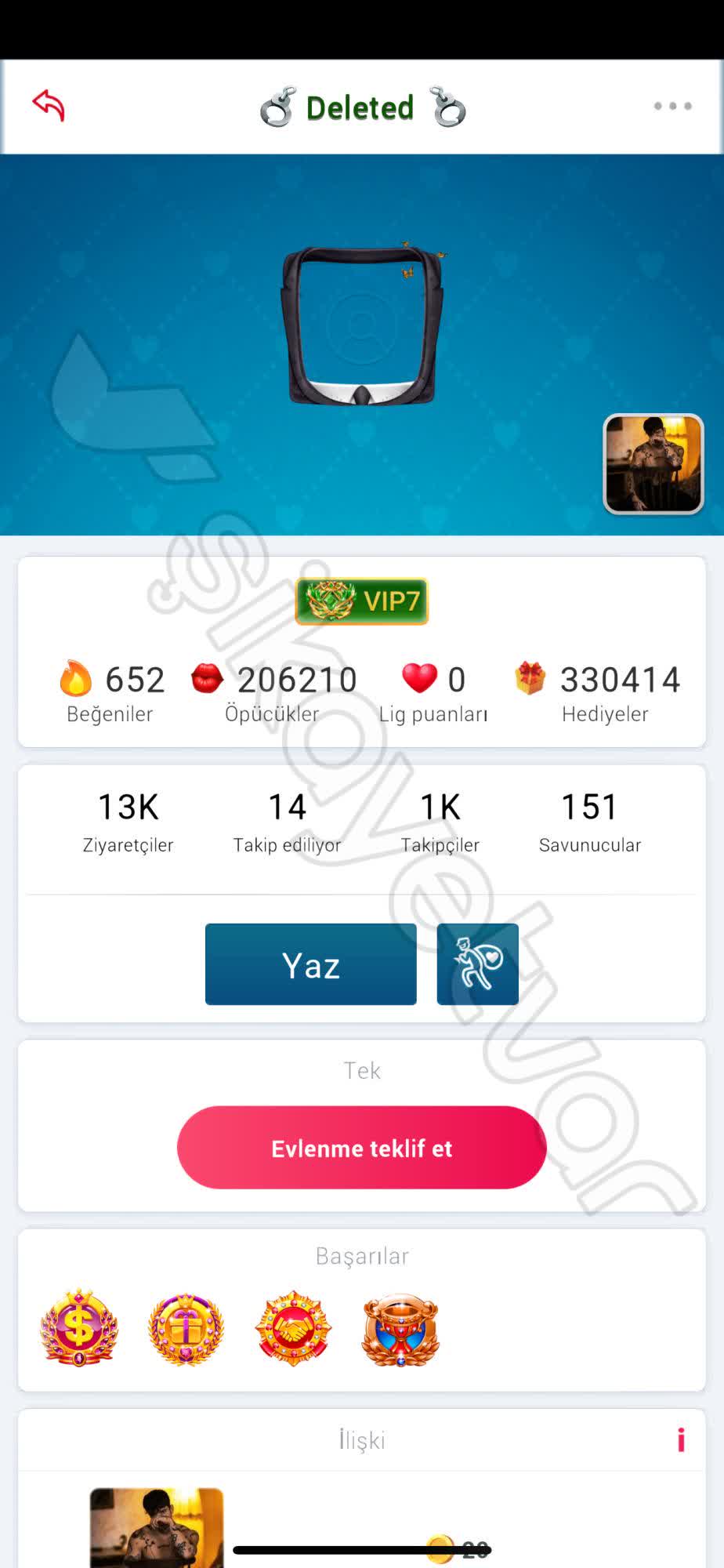
Task: Tap the red info icon in İlişki section
Action: (x=680, y=1440)
